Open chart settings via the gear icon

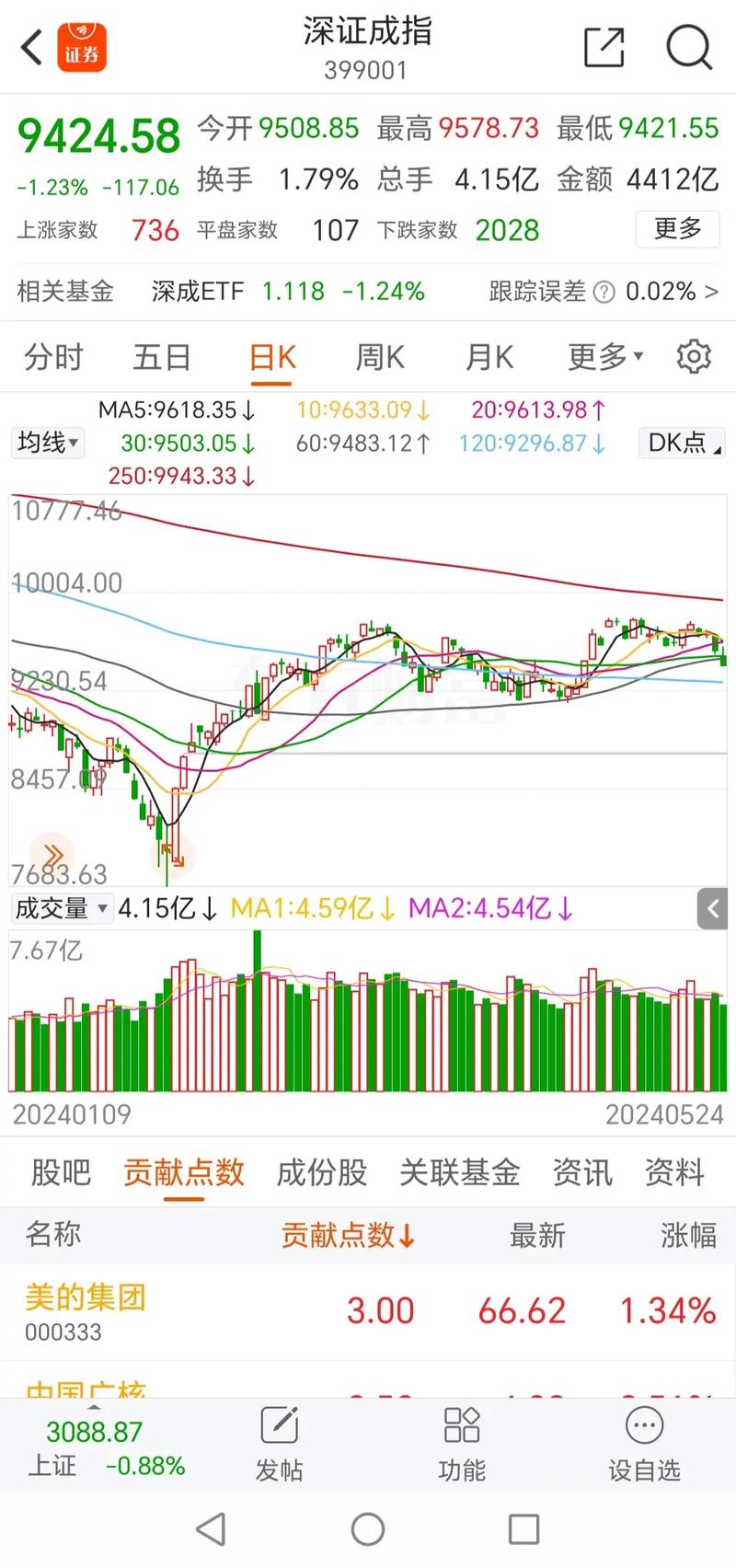pos(694,356)
